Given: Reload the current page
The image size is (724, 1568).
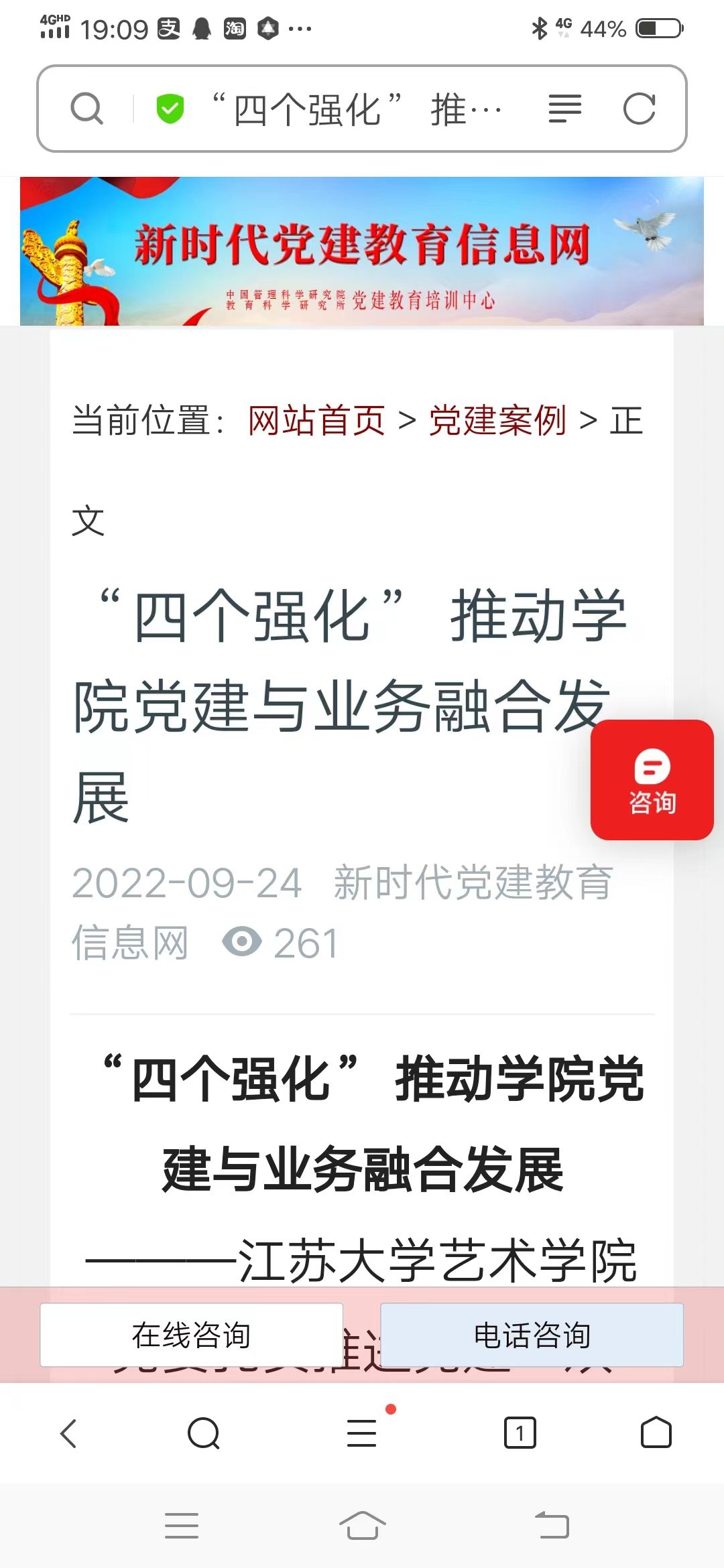Looking at the screenshot, I should 639,109.
